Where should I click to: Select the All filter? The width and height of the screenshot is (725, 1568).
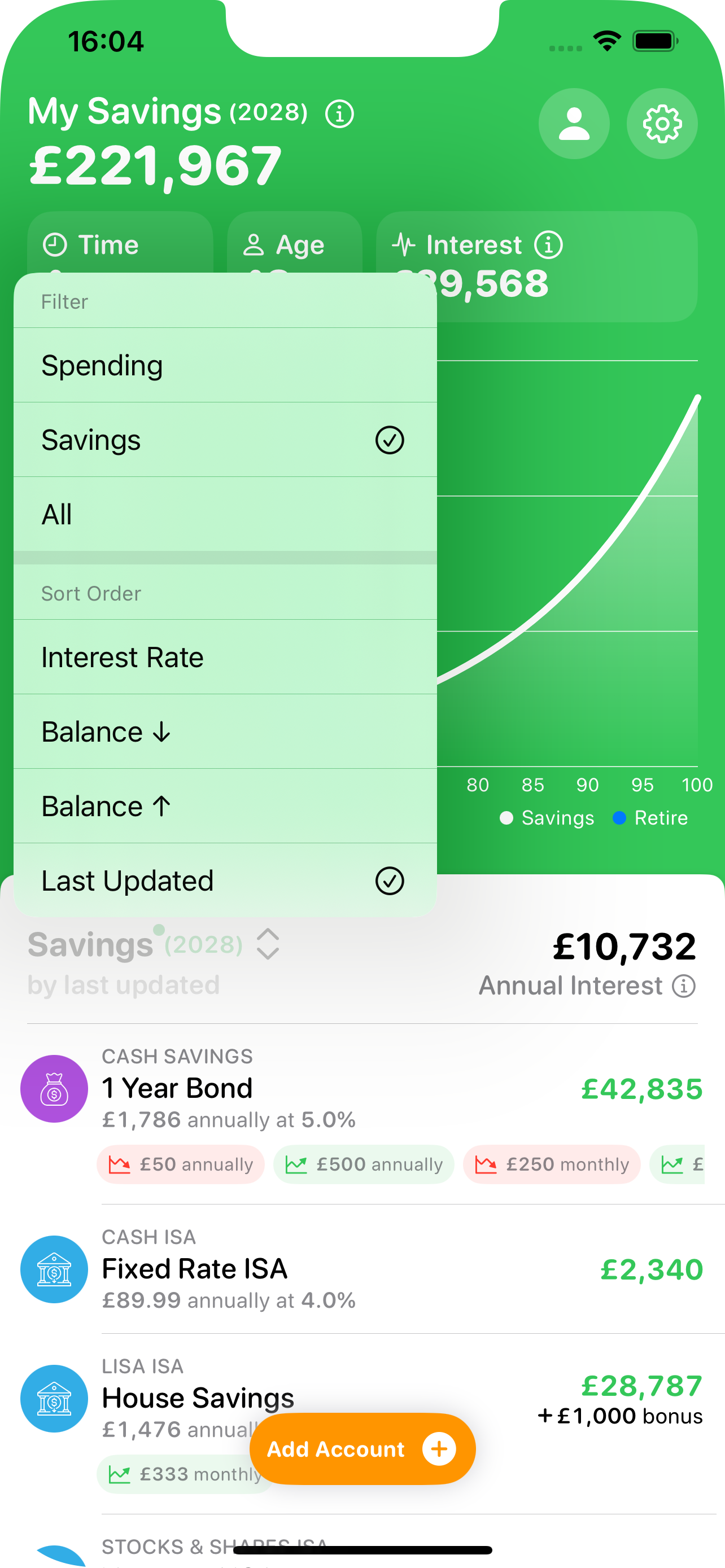(225, 514)
